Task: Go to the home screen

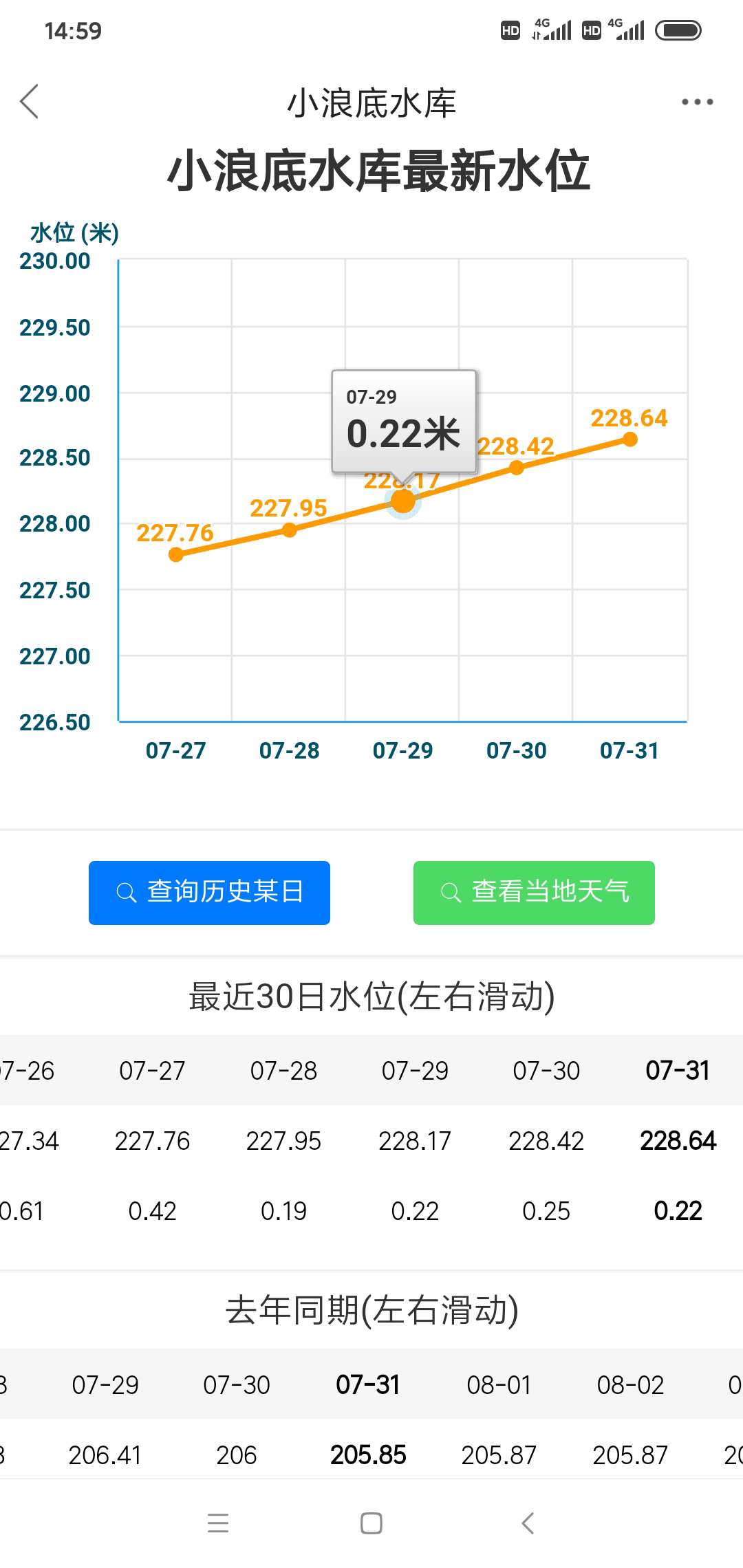Action: click(371, 1523)
